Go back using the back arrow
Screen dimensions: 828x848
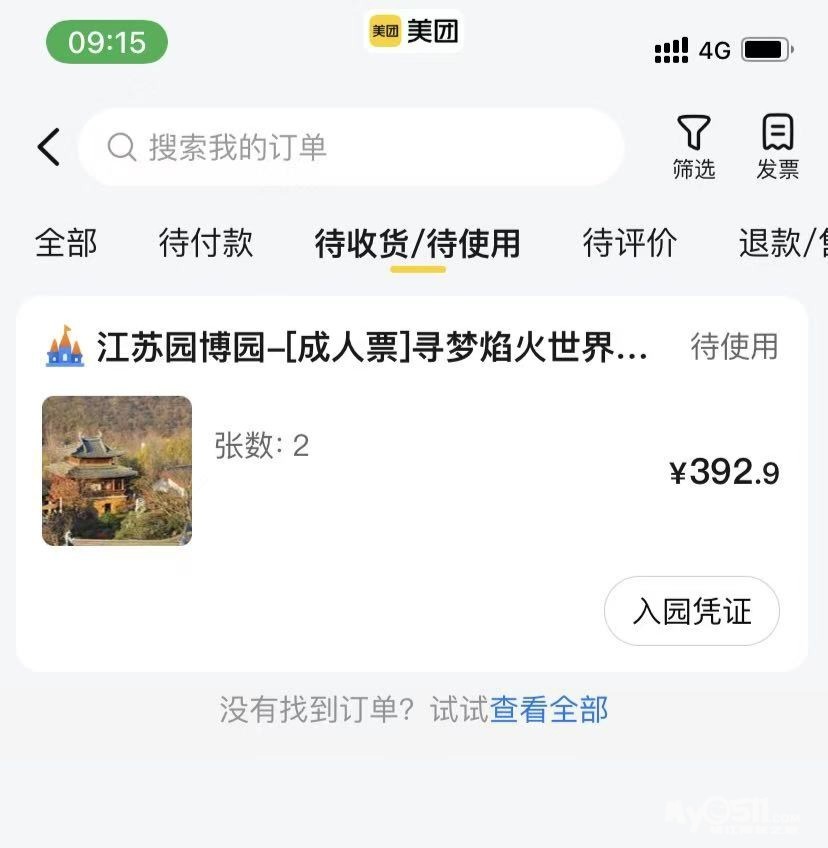pyautogui.click(x=49, y=147)
